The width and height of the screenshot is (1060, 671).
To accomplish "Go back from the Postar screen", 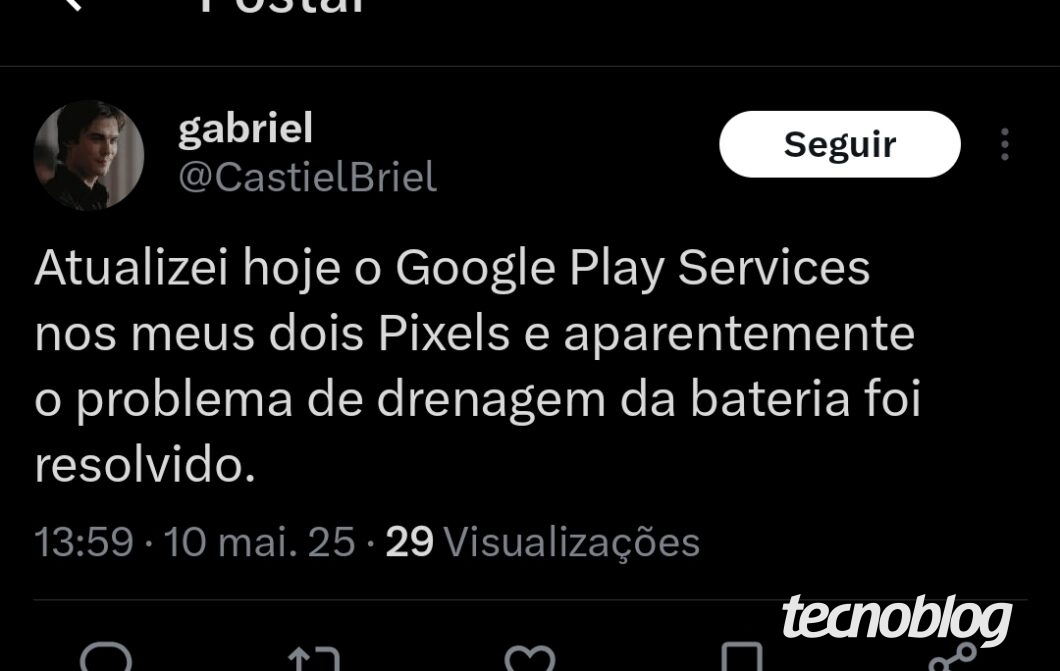I will click(72, 4).
